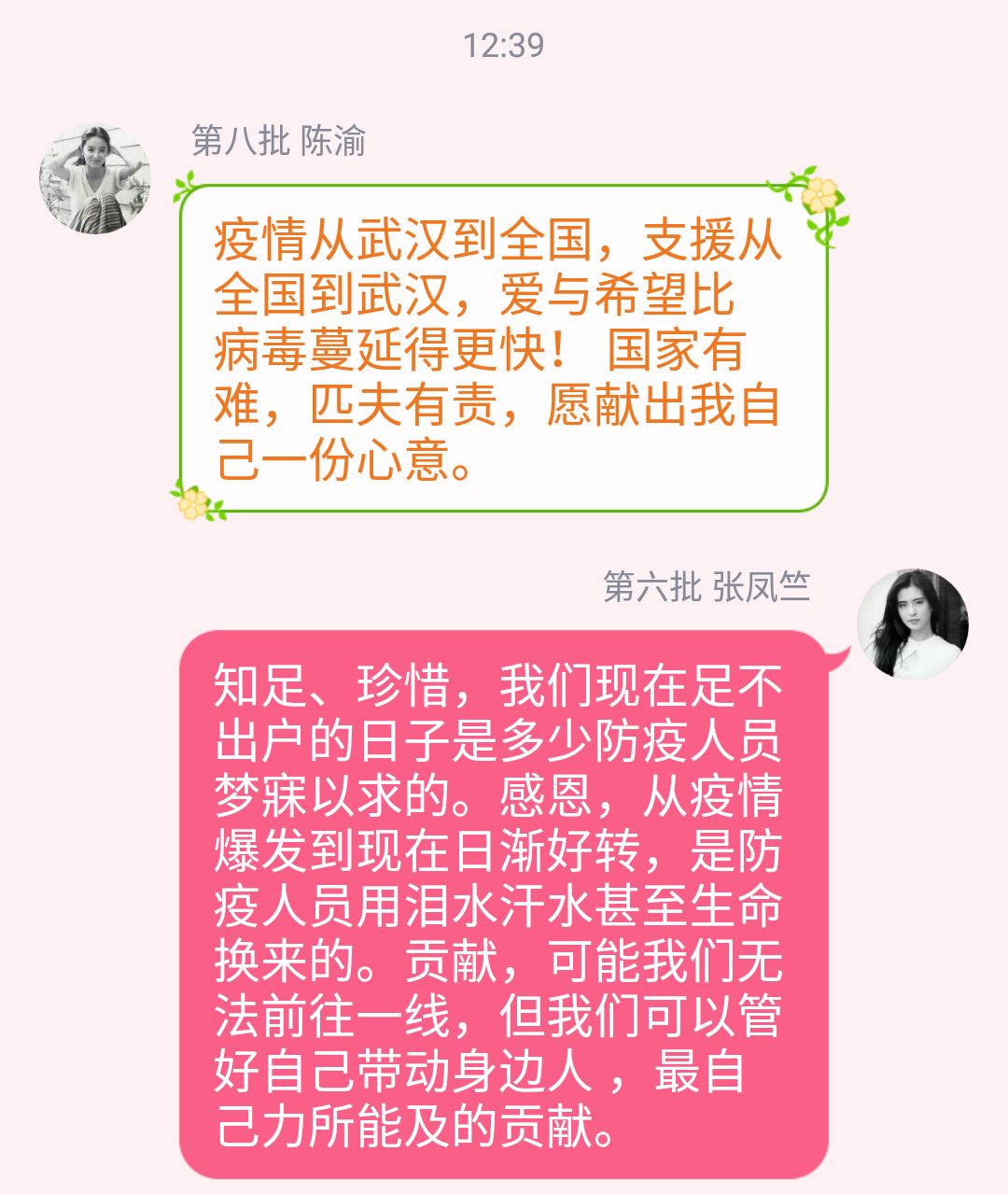The height and width of the screenshot is (1194, 1008).
Task: Open 张凤竺's profile avatar
Action: [x=912, y=623]
